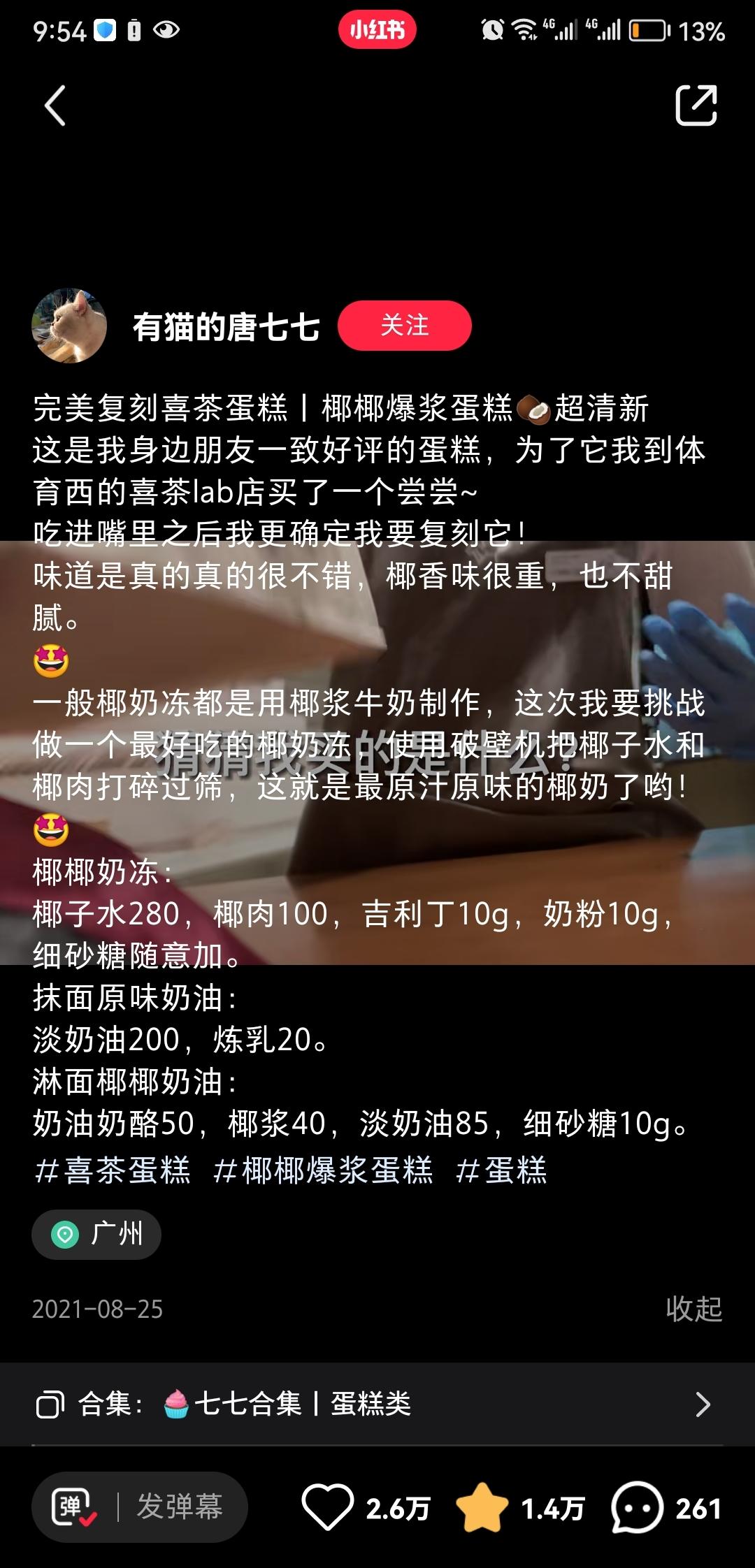Follow the author with the 关注 button
The image size is (755, 1568).
[404, 326]
